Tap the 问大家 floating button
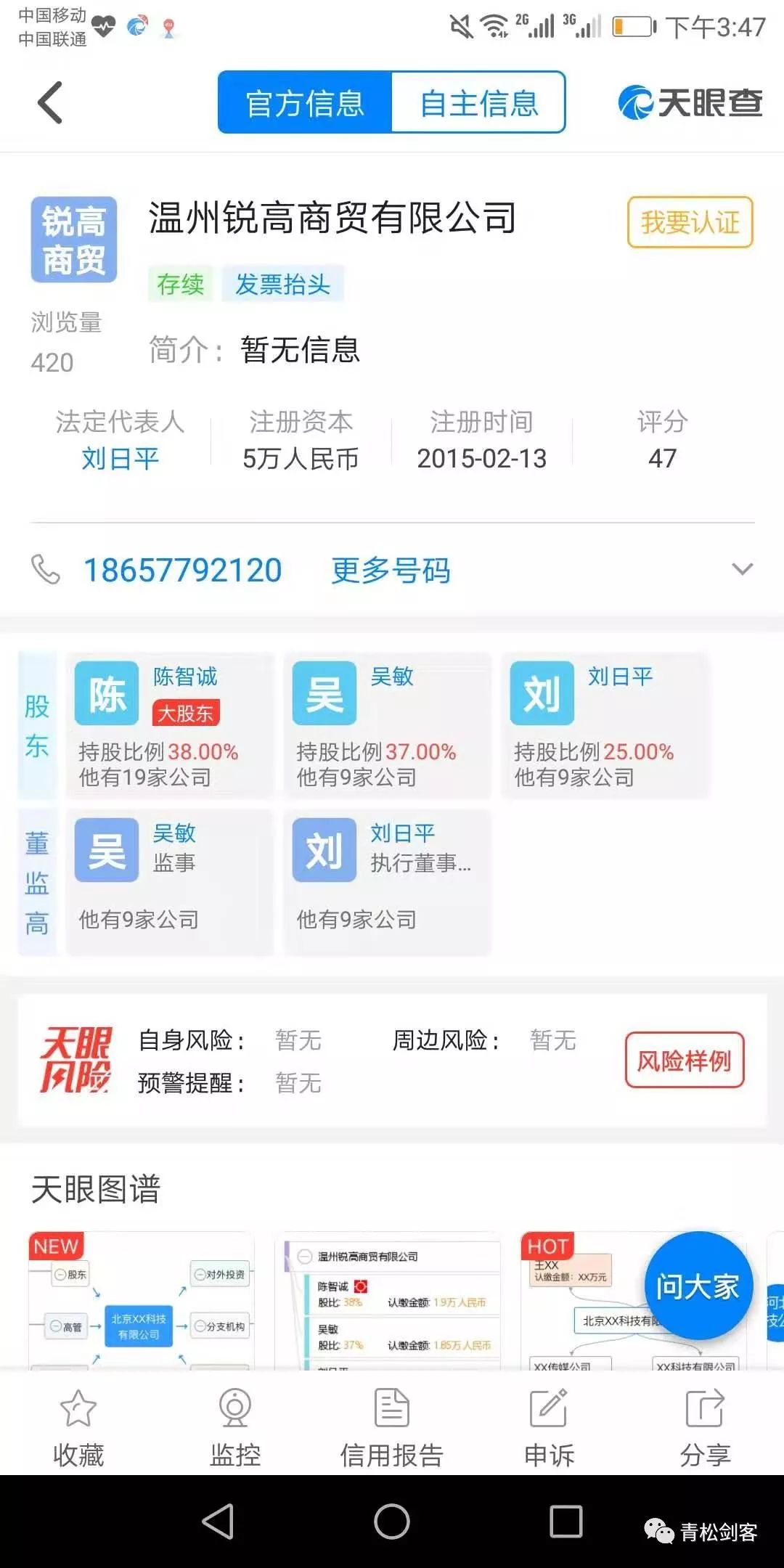 click(698, 1286)
